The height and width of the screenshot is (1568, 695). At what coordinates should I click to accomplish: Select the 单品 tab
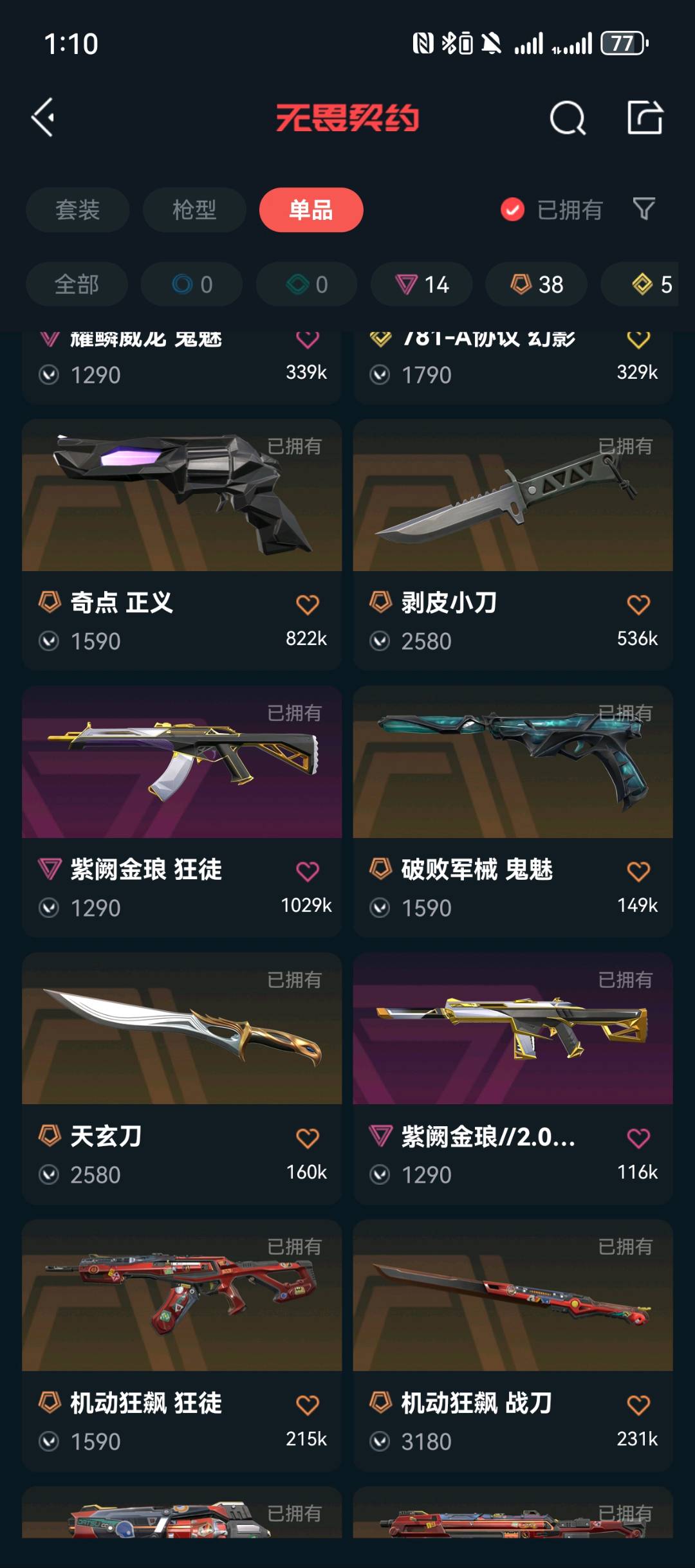point(311,210)
